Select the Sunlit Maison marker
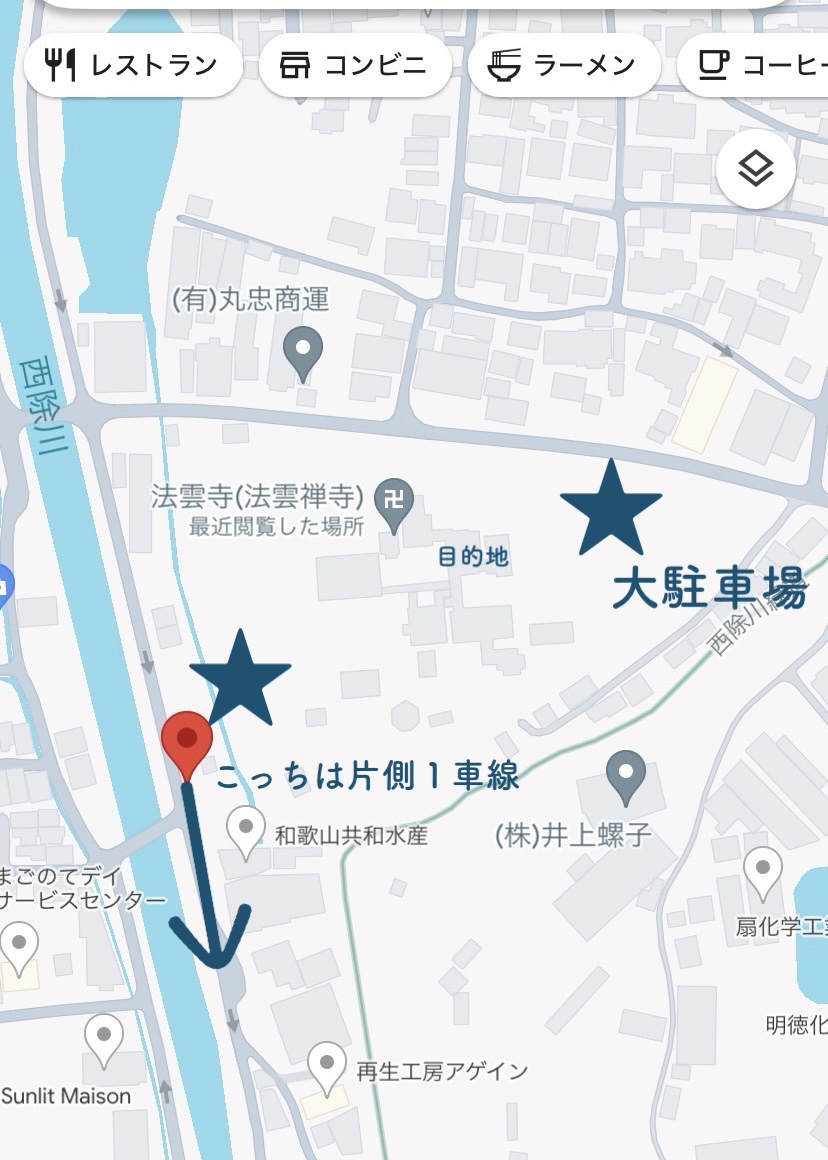Viewport: 828px width, 1160px height. (x=104, y=1038)
